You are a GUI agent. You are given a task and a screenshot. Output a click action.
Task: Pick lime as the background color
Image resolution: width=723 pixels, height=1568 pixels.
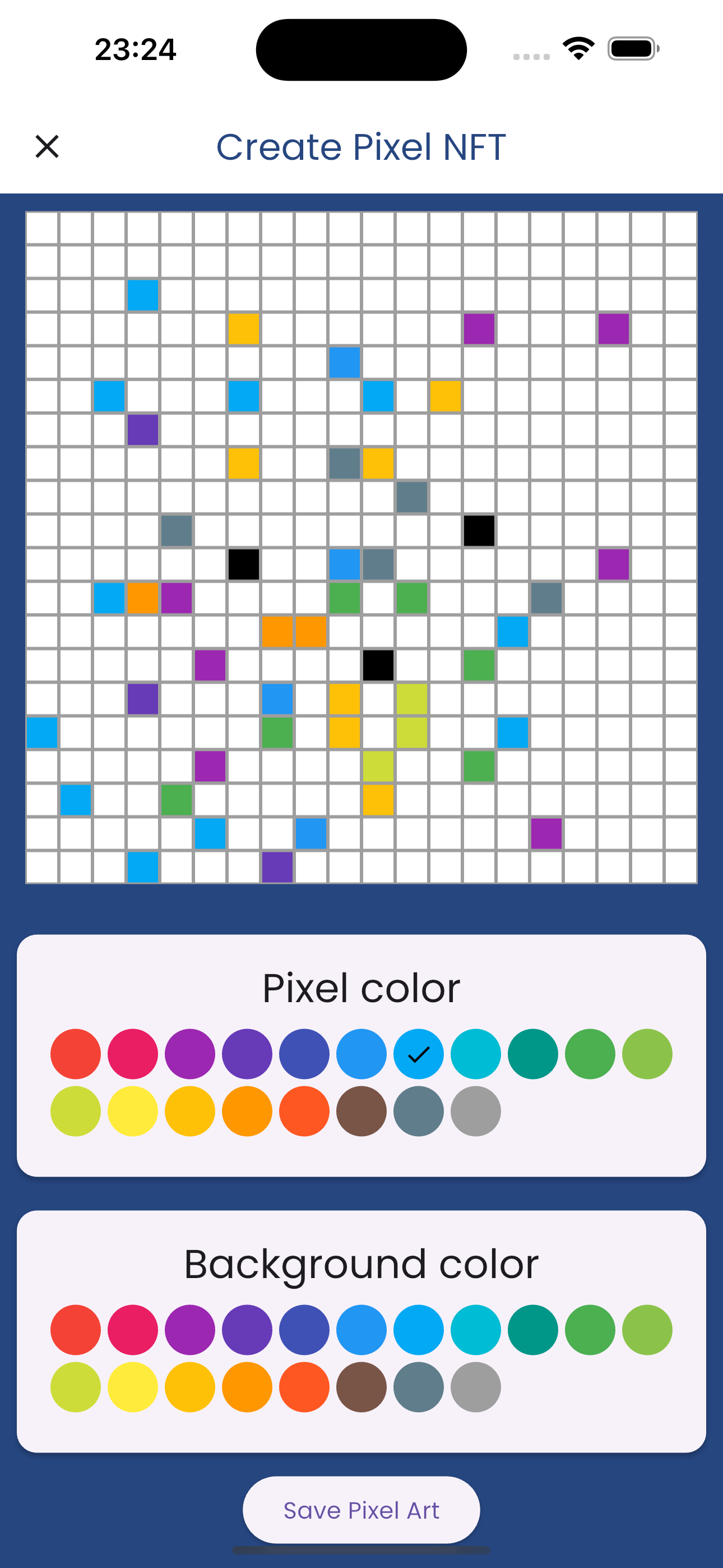coord(76,1387)
